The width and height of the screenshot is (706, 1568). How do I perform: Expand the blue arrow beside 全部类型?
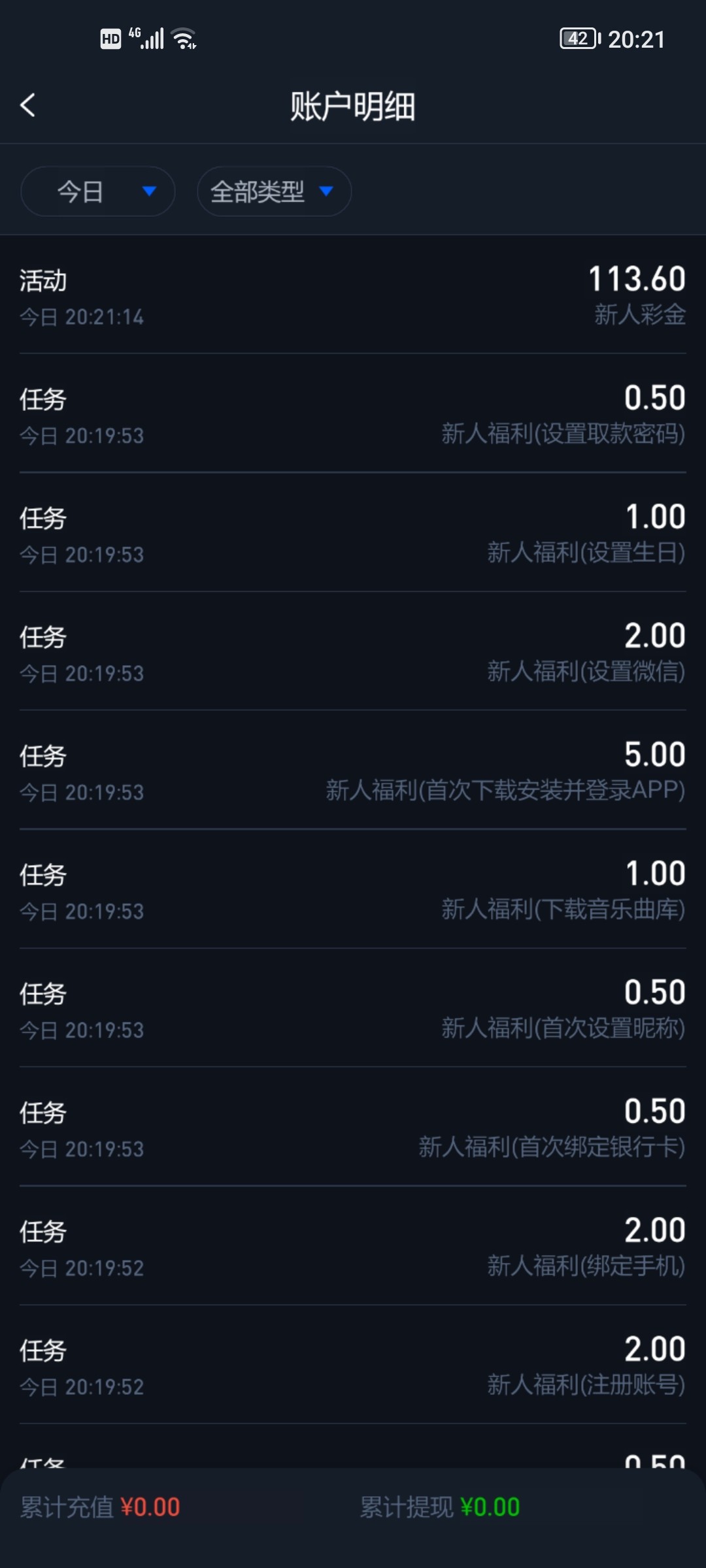point(328,191)
